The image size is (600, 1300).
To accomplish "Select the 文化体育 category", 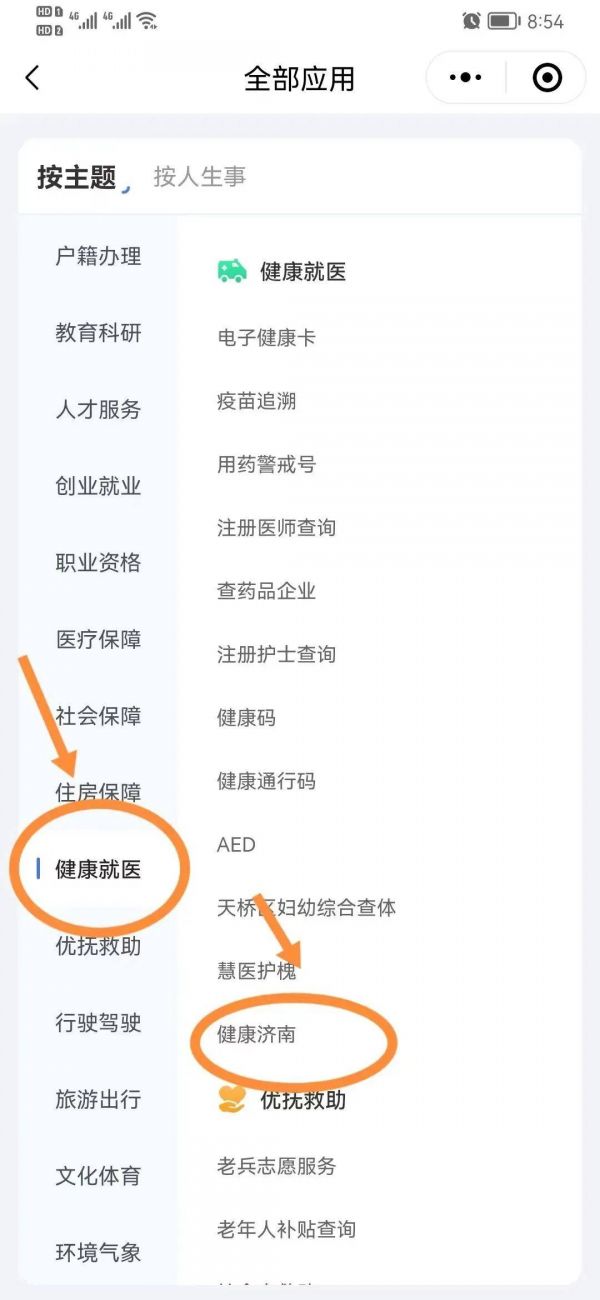I will (98, 1176).
